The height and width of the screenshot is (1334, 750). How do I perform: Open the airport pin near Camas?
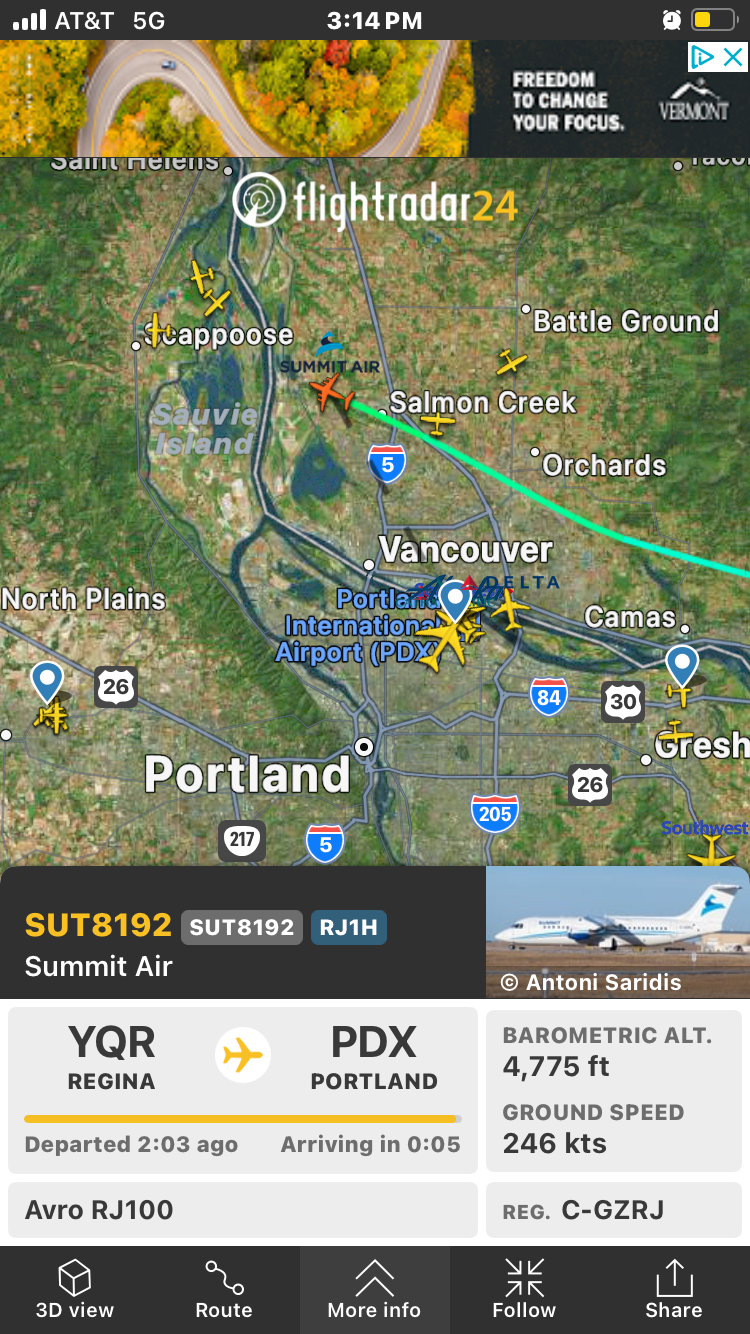682,664
